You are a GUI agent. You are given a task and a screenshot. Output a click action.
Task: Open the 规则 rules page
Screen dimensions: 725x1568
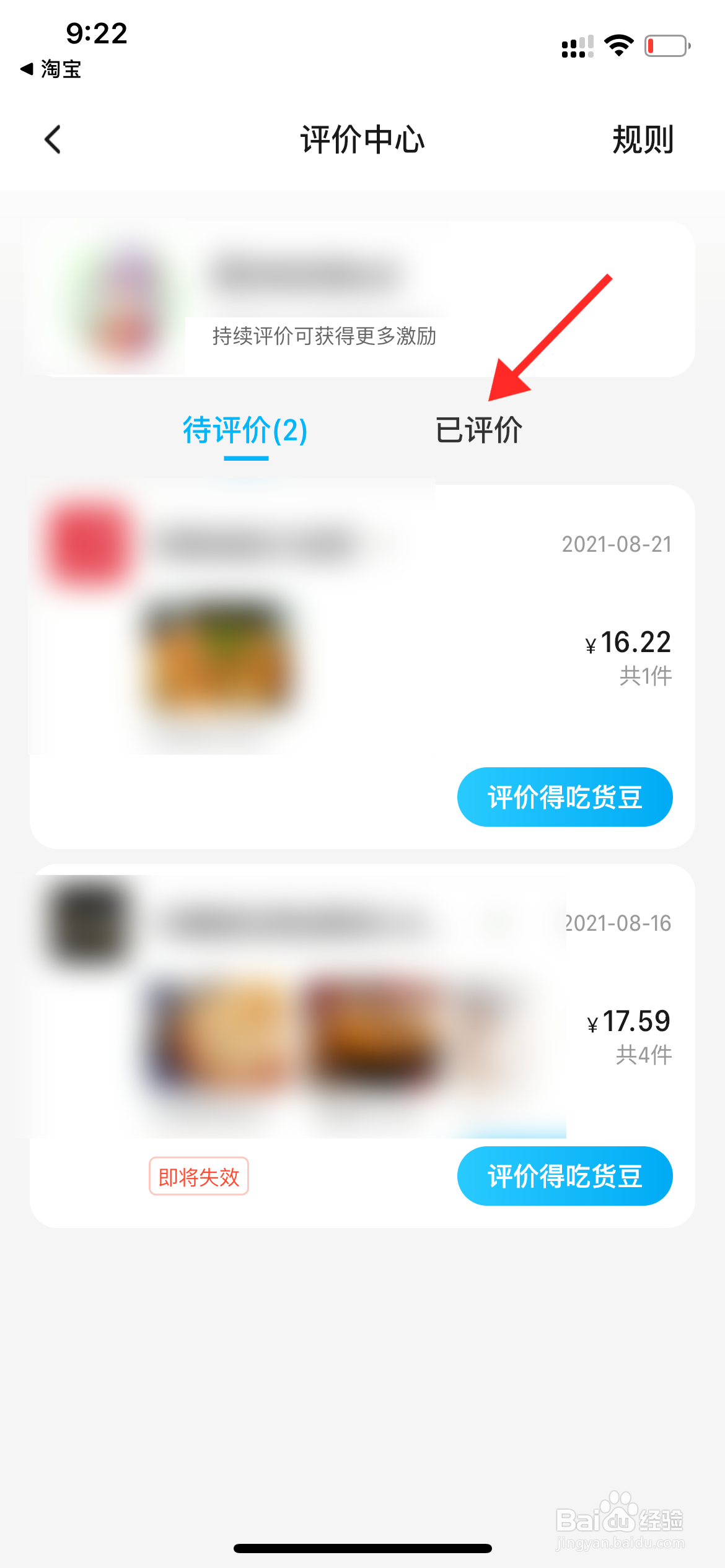(x=641, y=140)
